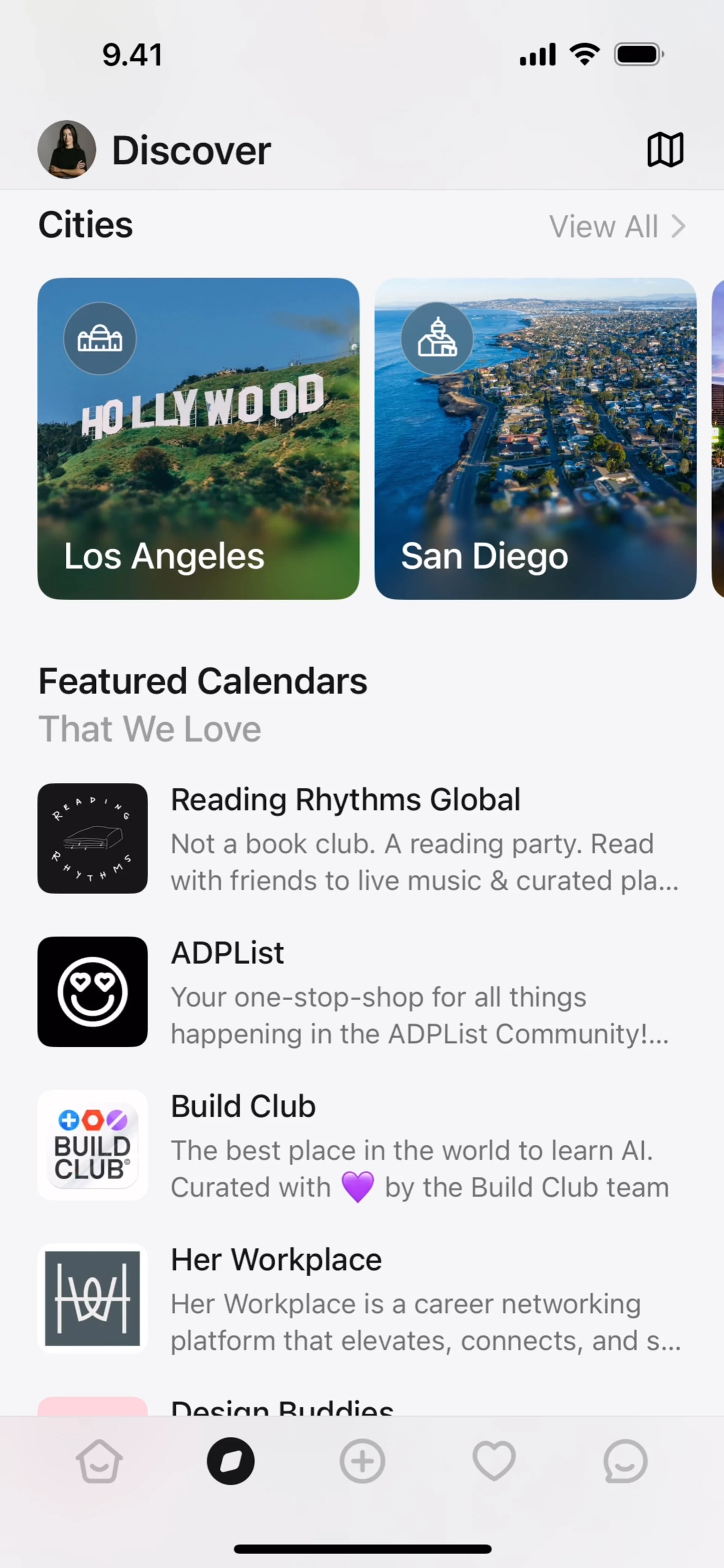This screenshot has height=1568, width=724.
Task: View all cities
Action: (617, 227)
